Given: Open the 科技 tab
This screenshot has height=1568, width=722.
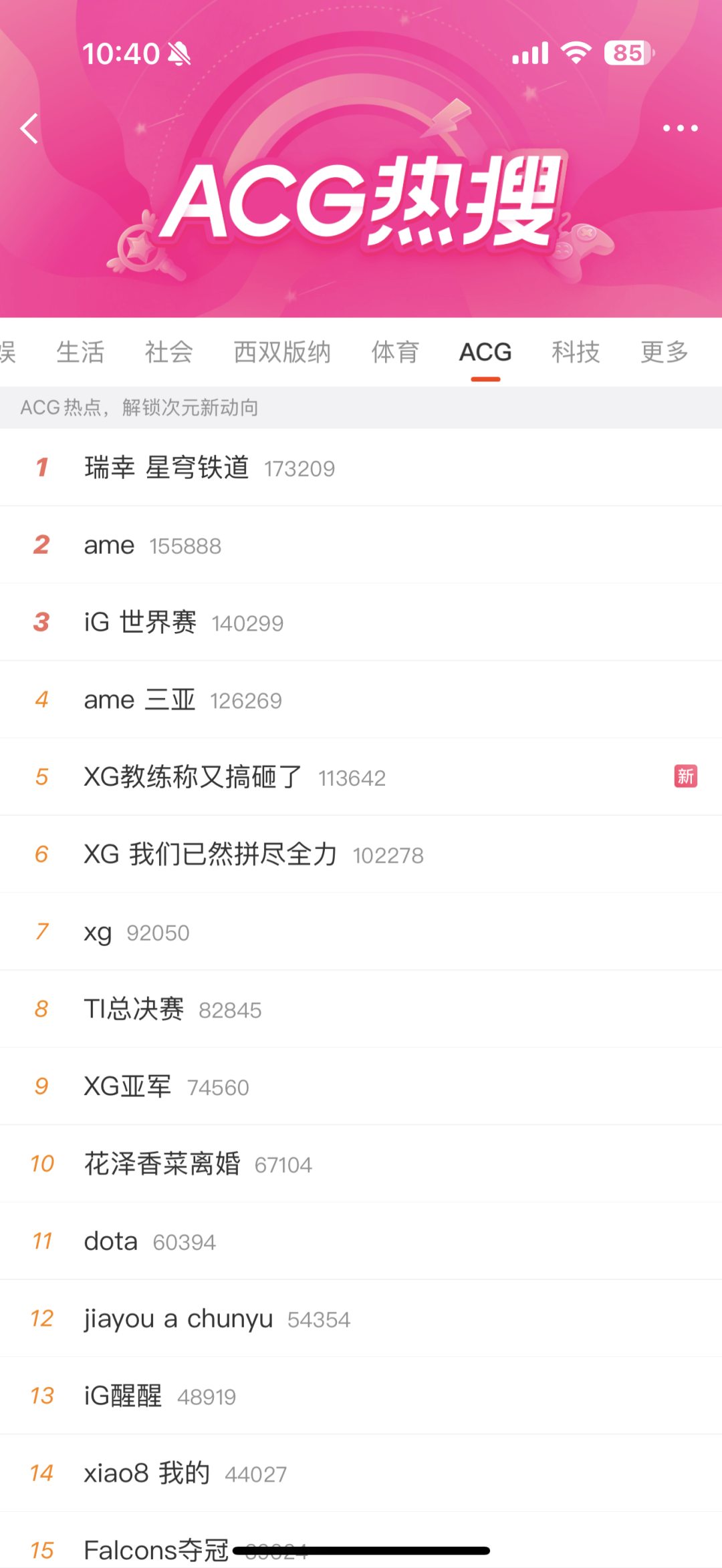Looking at the screenshot, I should click(x=576, y=352).
